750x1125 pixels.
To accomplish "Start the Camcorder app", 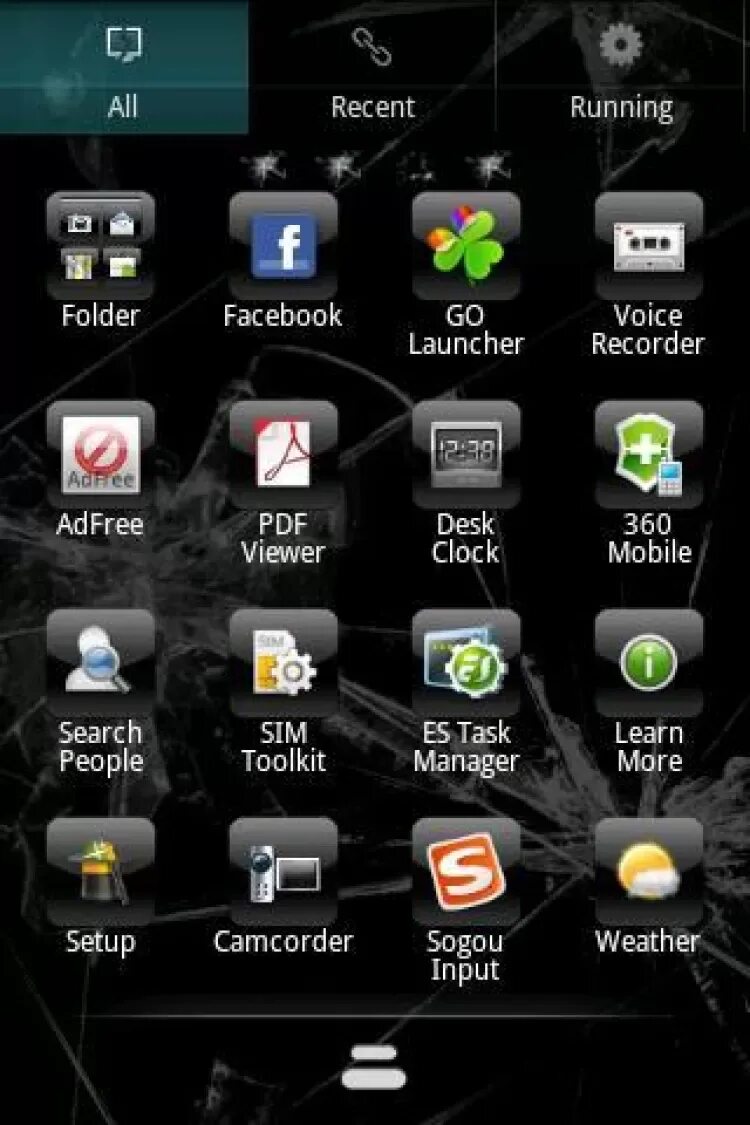I will tap(283, 872).
